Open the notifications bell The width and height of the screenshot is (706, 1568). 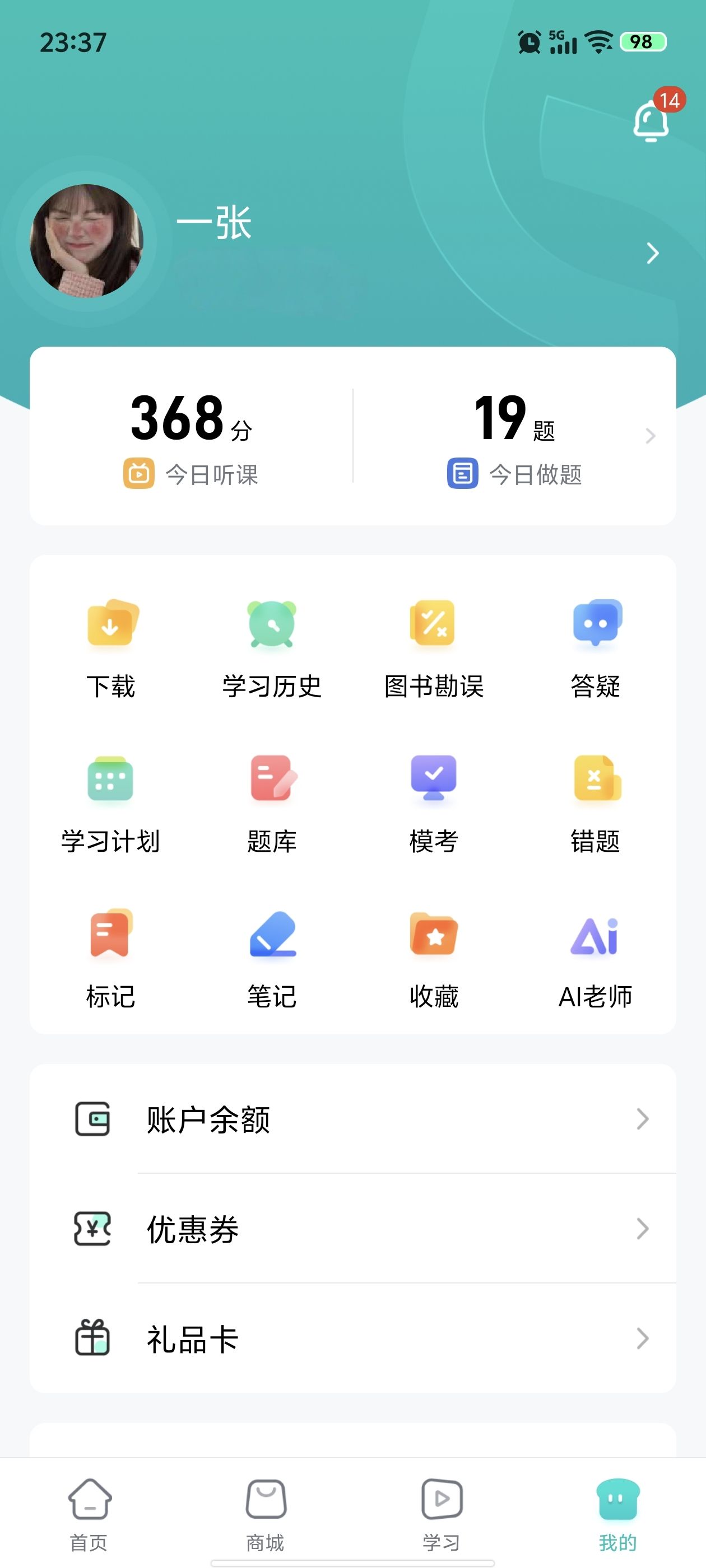651,121
